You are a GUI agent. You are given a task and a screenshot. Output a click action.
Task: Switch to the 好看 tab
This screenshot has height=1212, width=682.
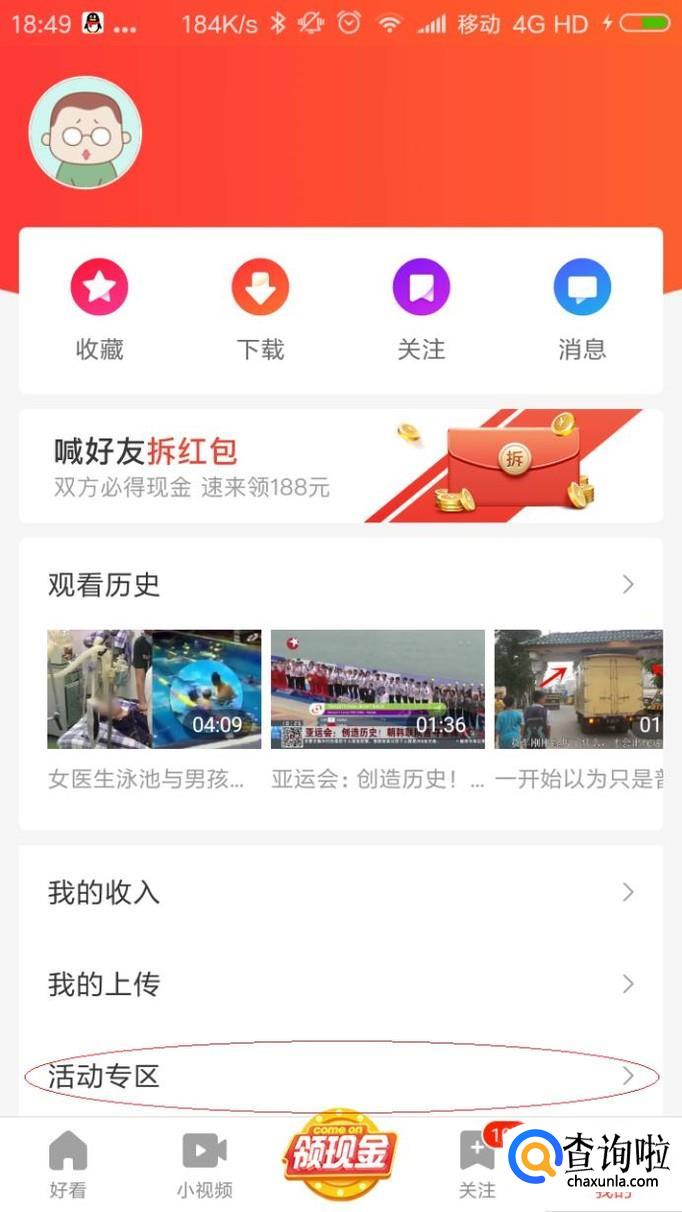[x=68, y=1164]
